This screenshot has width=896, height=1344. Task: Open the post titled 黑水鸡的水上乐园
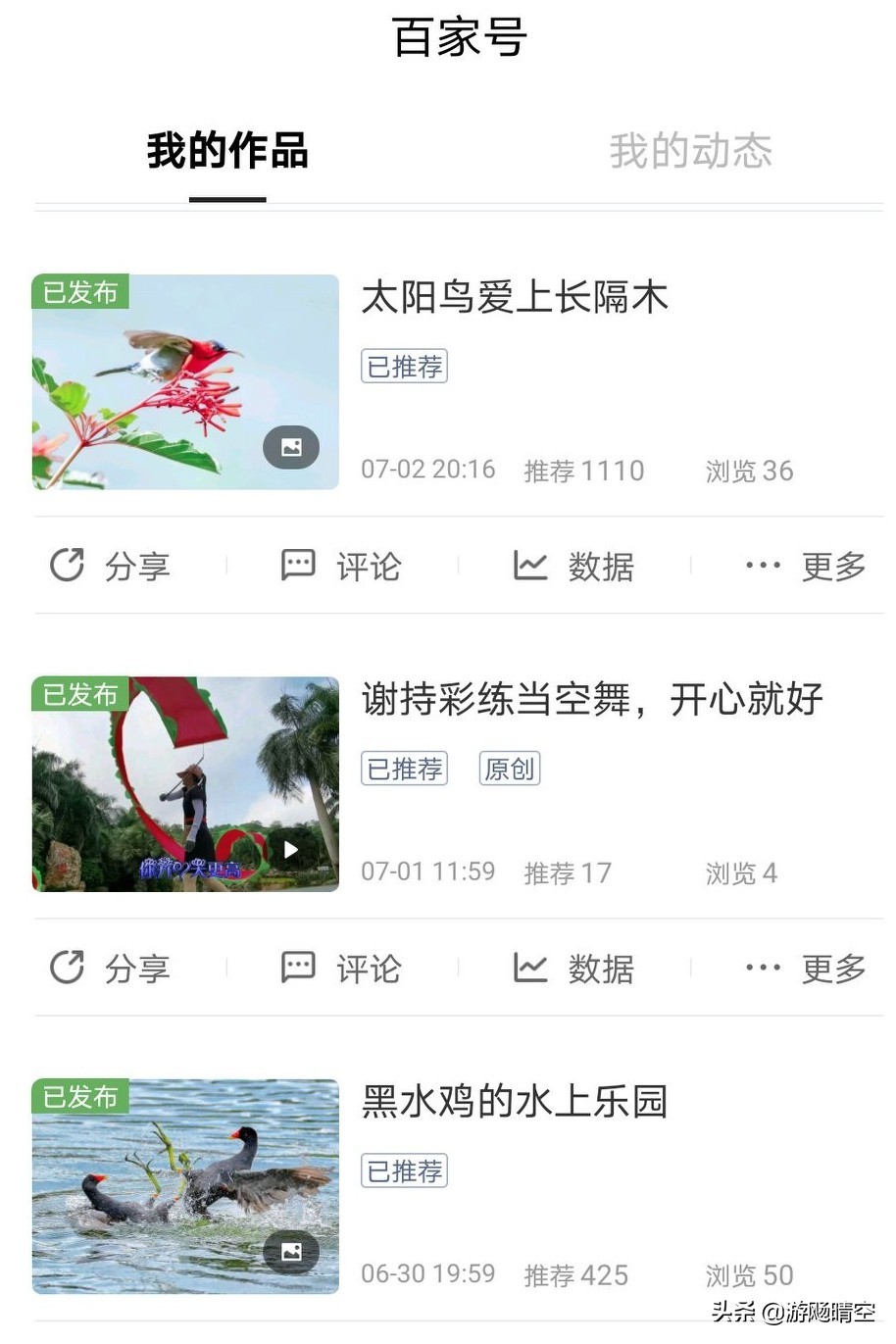click(x=517, y=1102)
